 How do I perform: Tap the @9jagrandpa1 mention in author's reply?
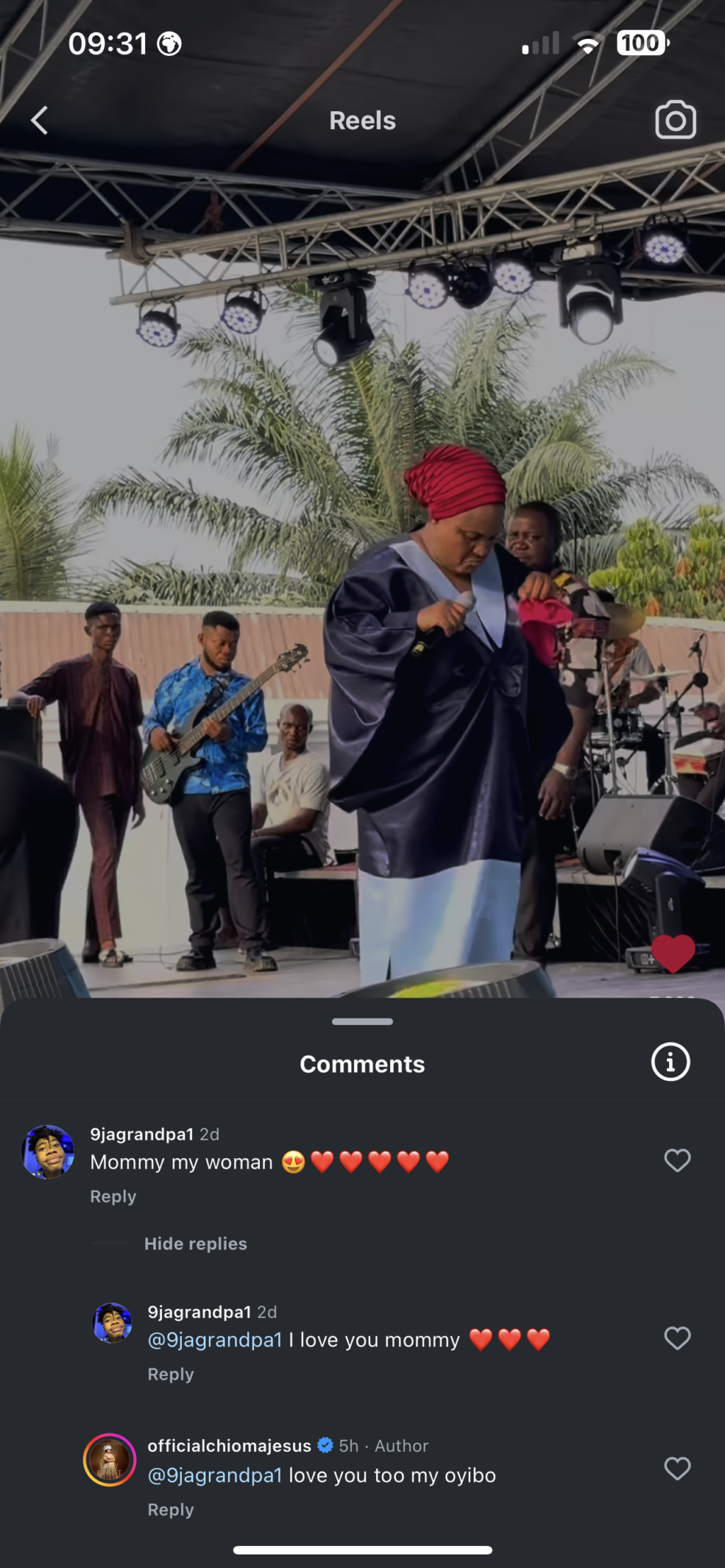[x=215, y=1475]
